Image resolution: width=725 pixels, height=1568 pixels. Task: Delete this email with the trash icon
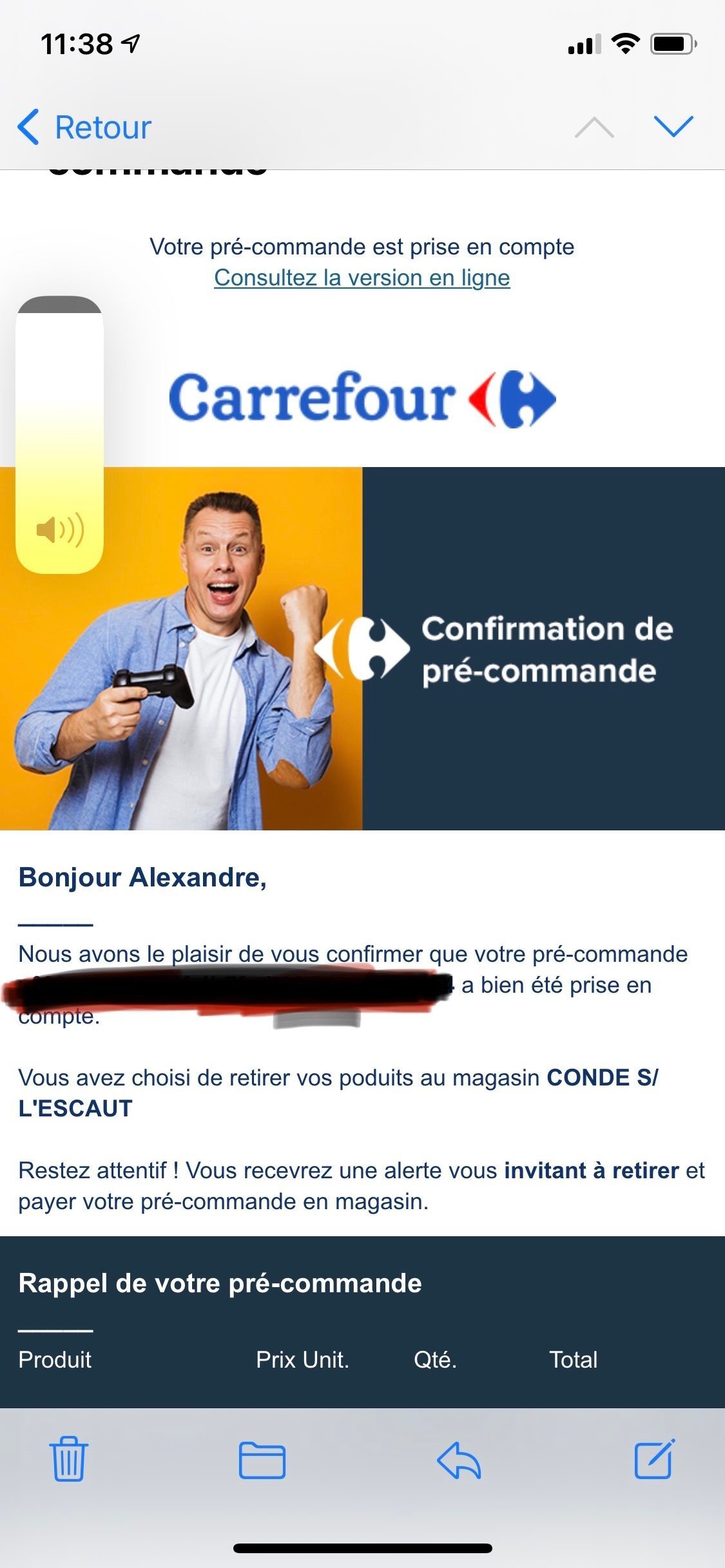coord(68,1459)
